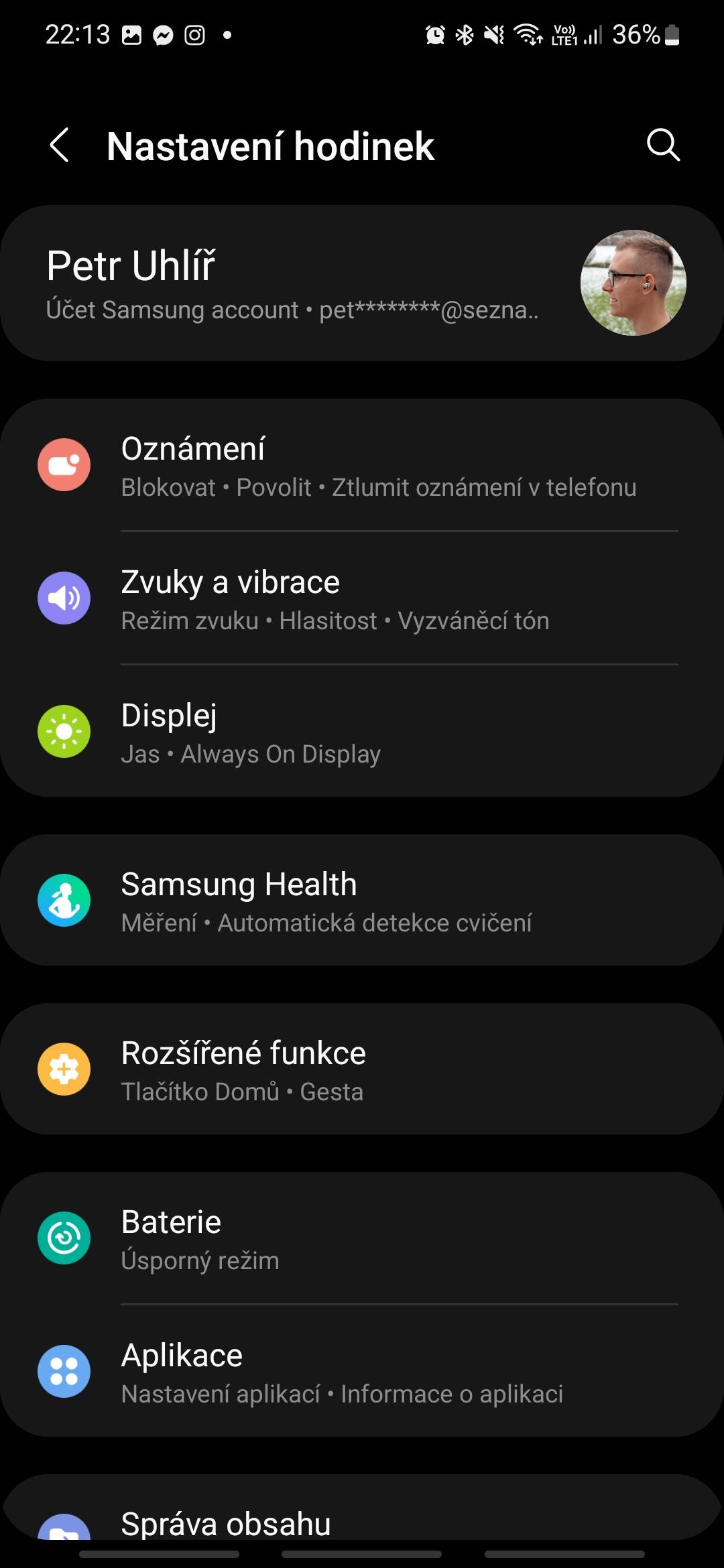Open Zvuky a vibrace settings
Viewport: 724px width, 1568px height.
pyautogui.click(x=362, y=598)
